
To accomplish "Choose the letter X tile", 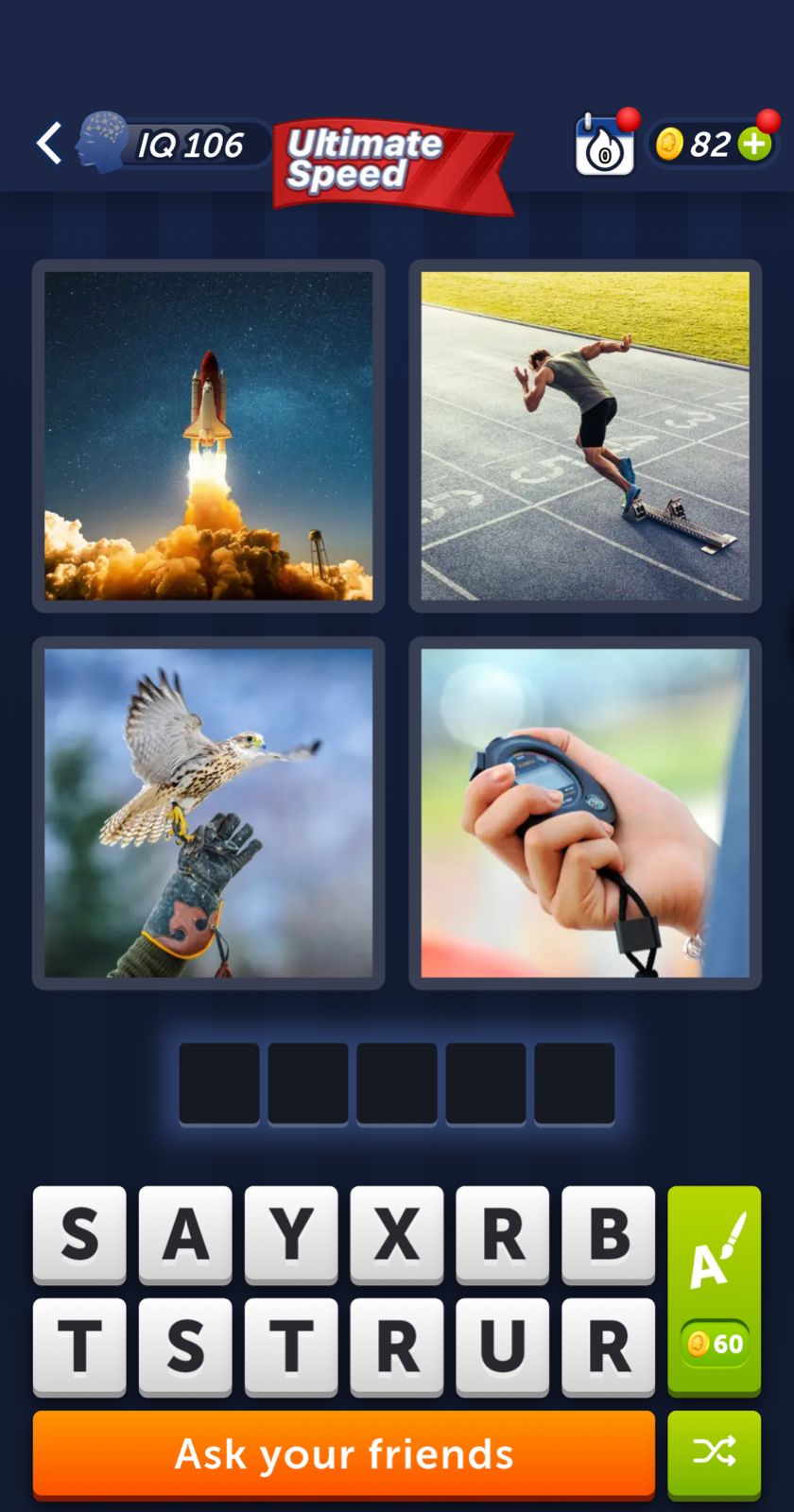I will tap(397, 1234).
